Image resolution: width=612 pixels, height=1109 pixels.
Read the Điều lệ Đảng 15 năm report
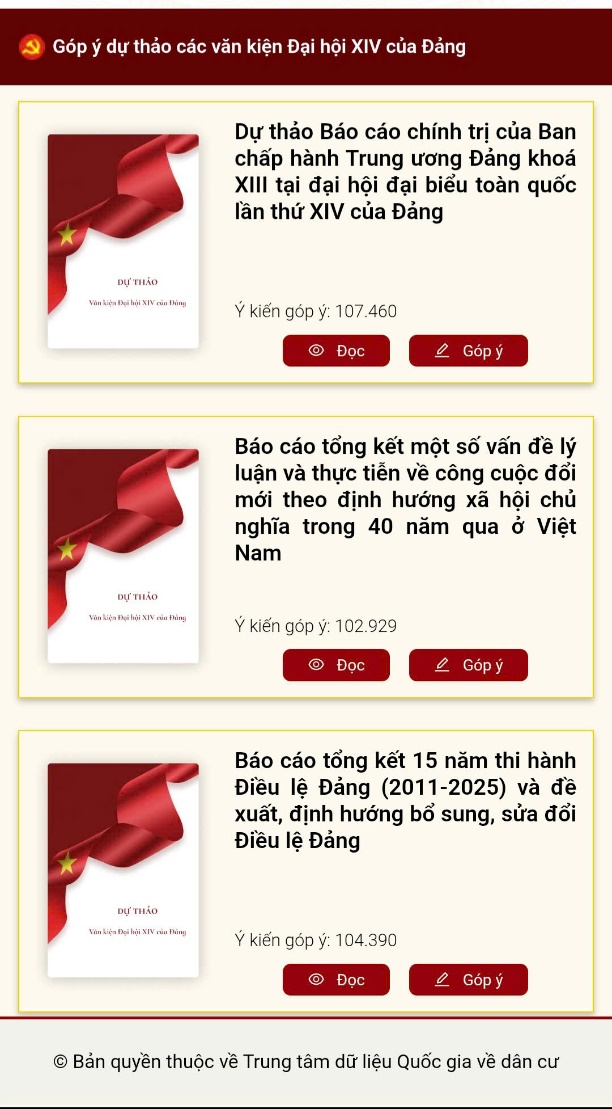point(336,980)
